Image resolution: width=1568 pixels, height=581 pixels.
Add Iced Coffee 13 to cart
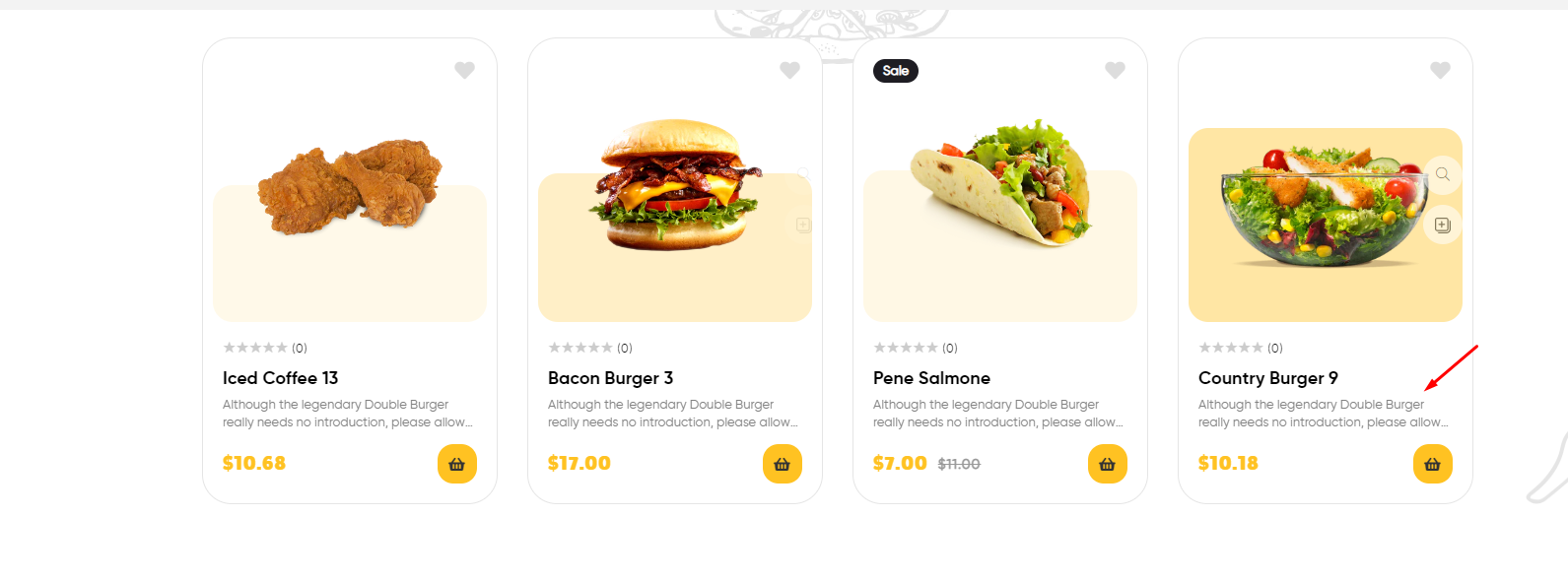coord(456,464)
